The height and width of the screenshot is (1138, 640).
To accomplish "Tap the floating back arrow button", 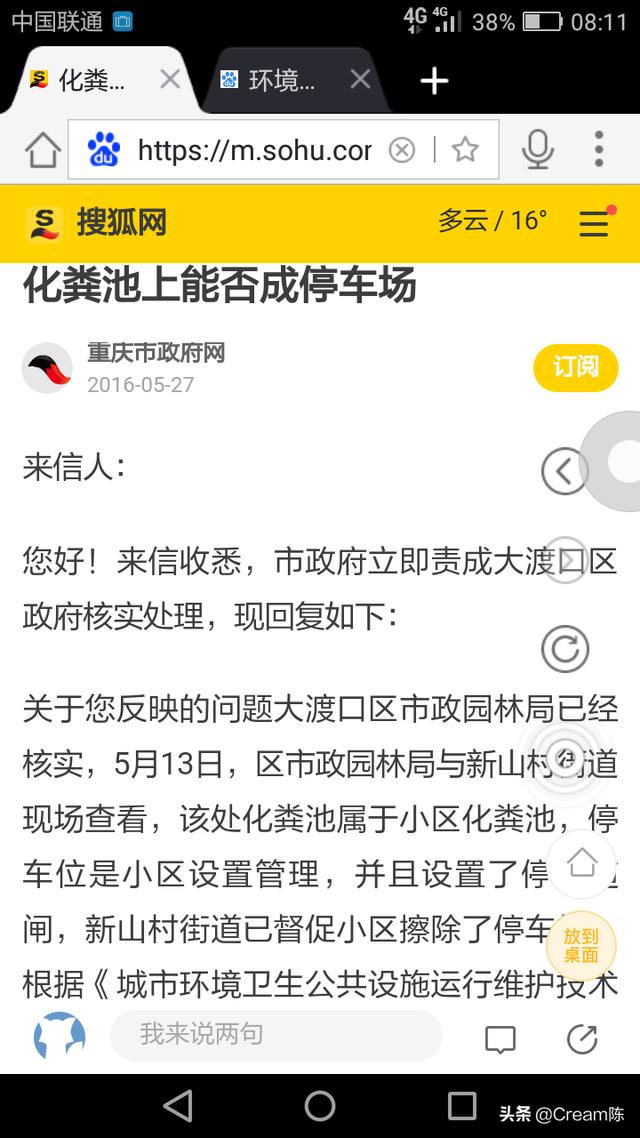I will [x=565, y=472].
